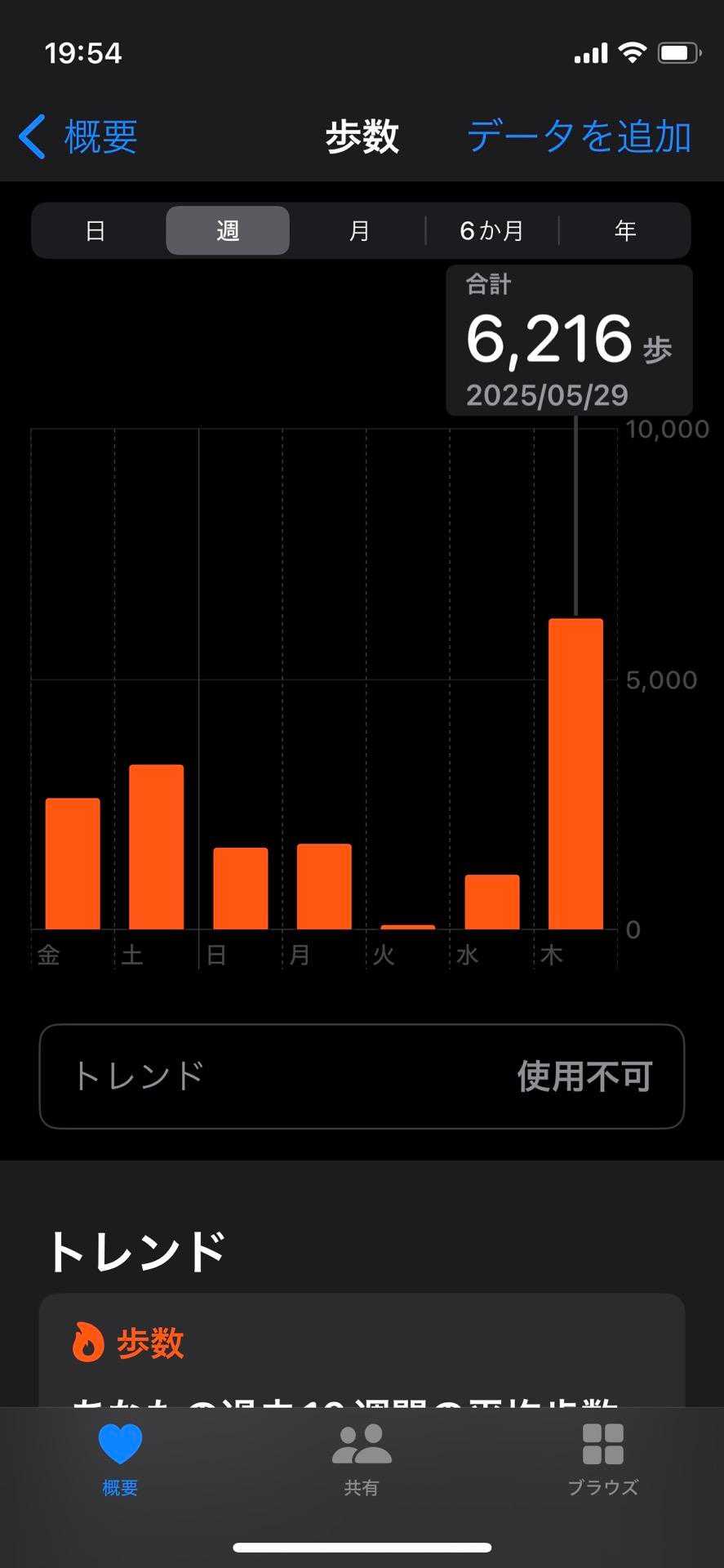This screenshot has height=1568, width=724.
Task: Switch to the ブラウズ tab
Action: click(602, 1458)
